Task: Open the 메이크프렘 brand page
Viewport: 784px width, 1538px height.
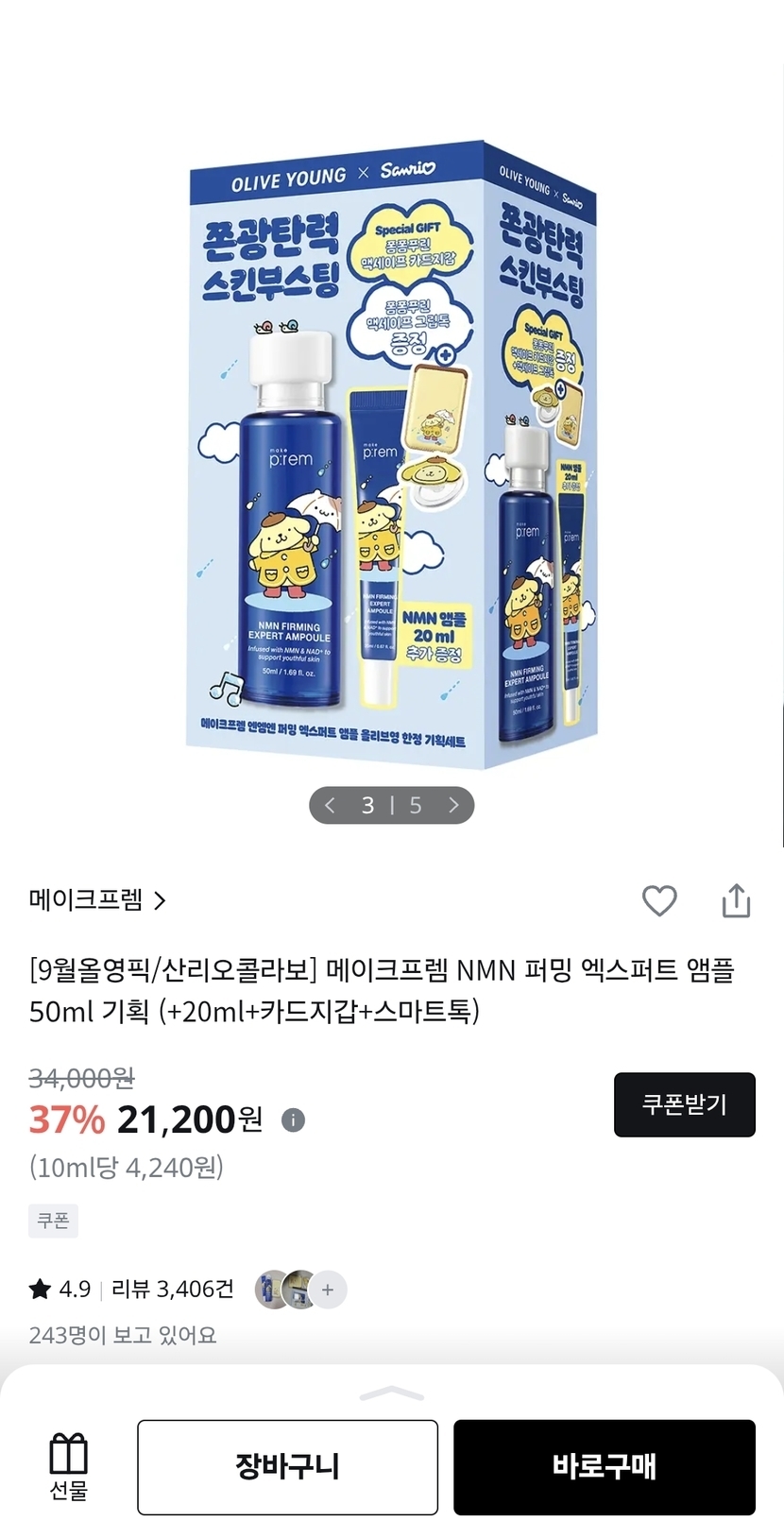Action: coord(97,899)
